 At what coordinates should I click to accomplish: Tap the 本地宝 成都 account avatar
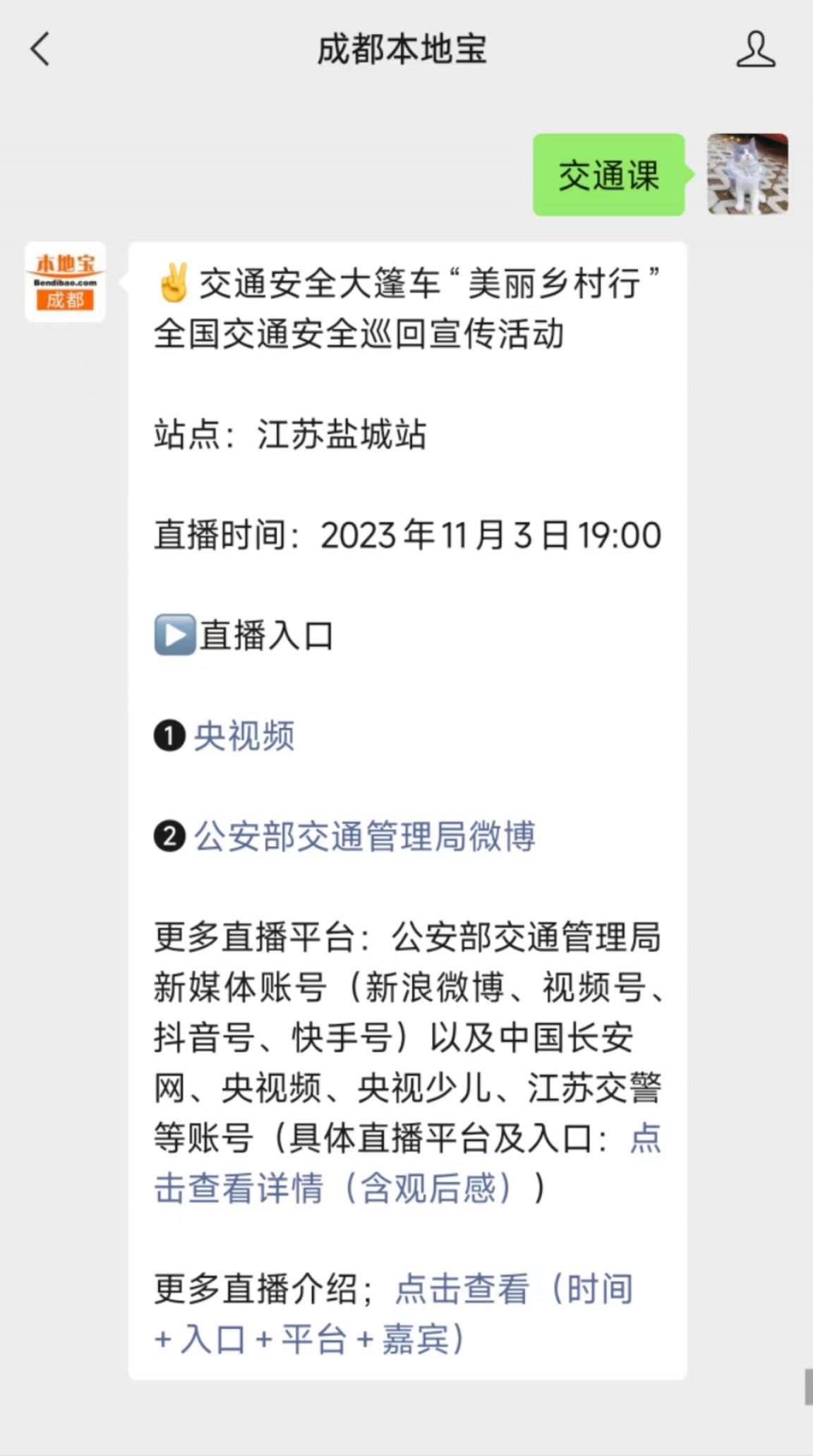pos(65,282)
